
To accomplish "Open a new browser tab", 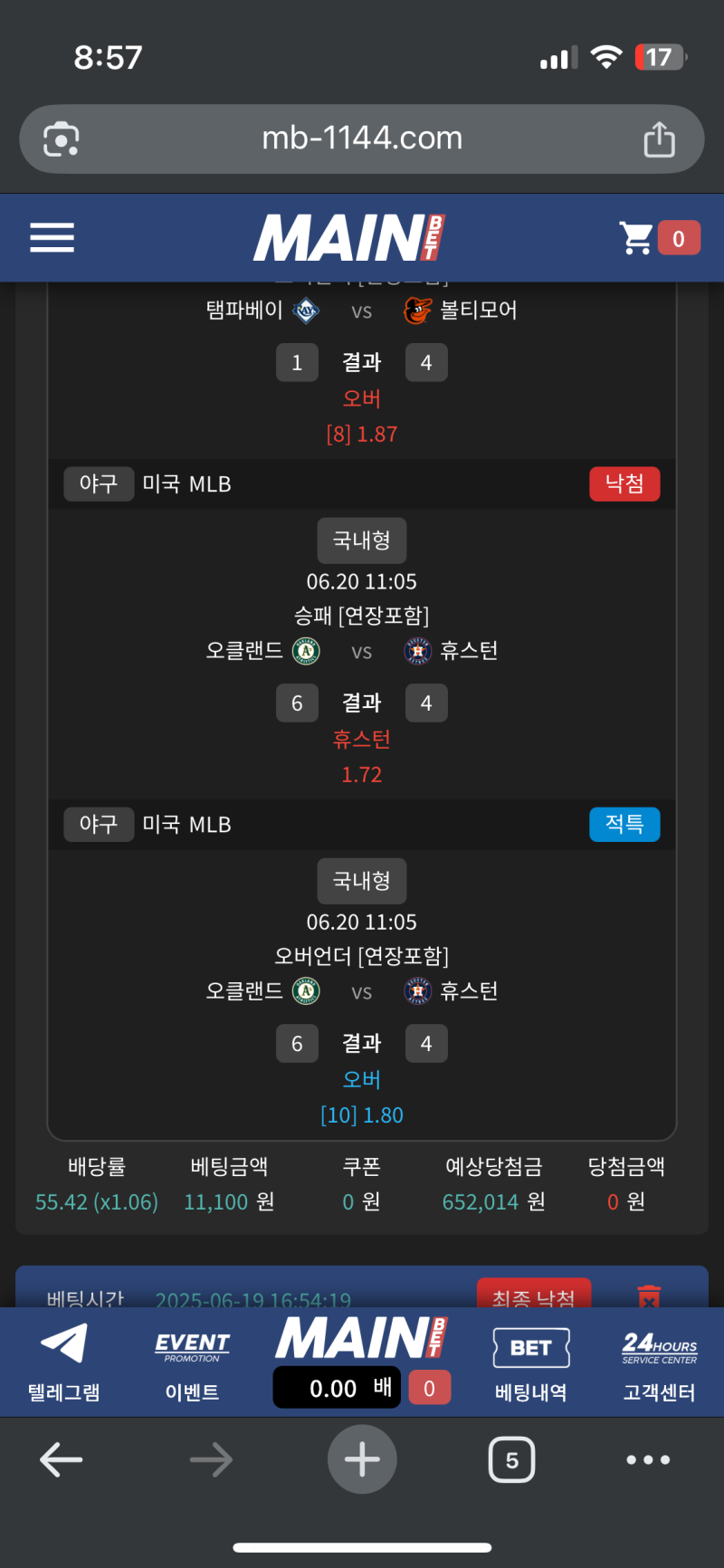I will pos(362,1459).
